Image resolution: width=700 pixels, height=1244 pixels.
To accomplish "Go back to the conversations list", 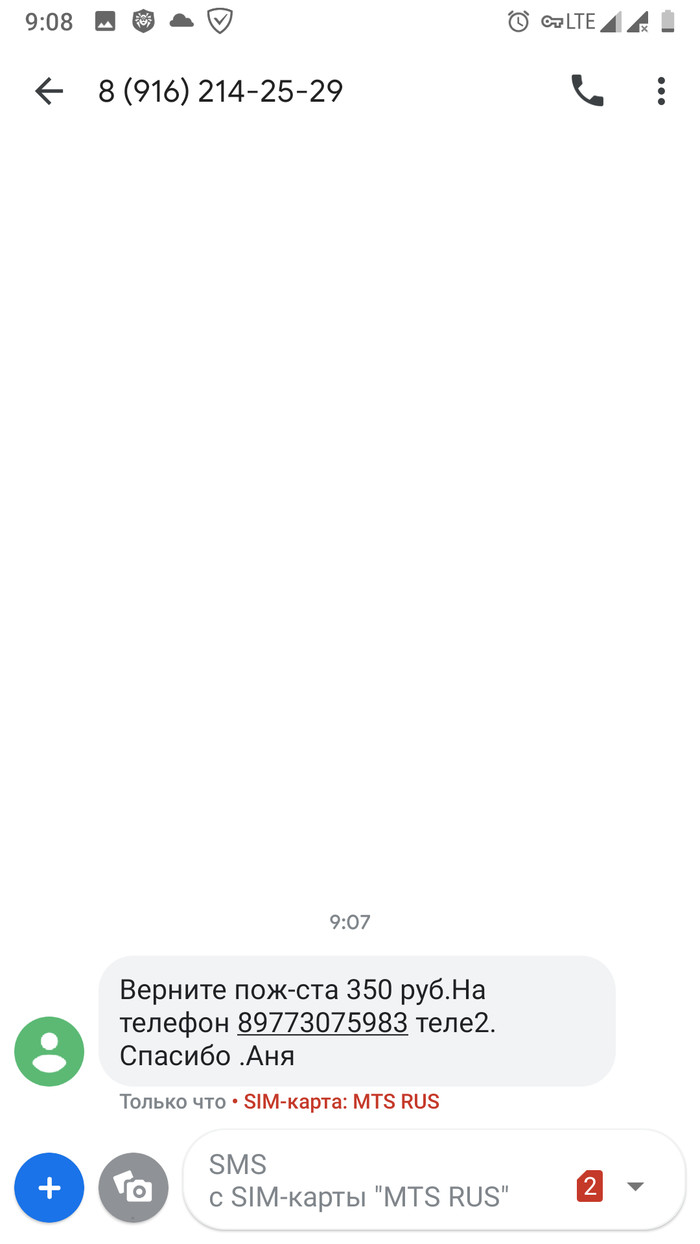I will [48, 92].
